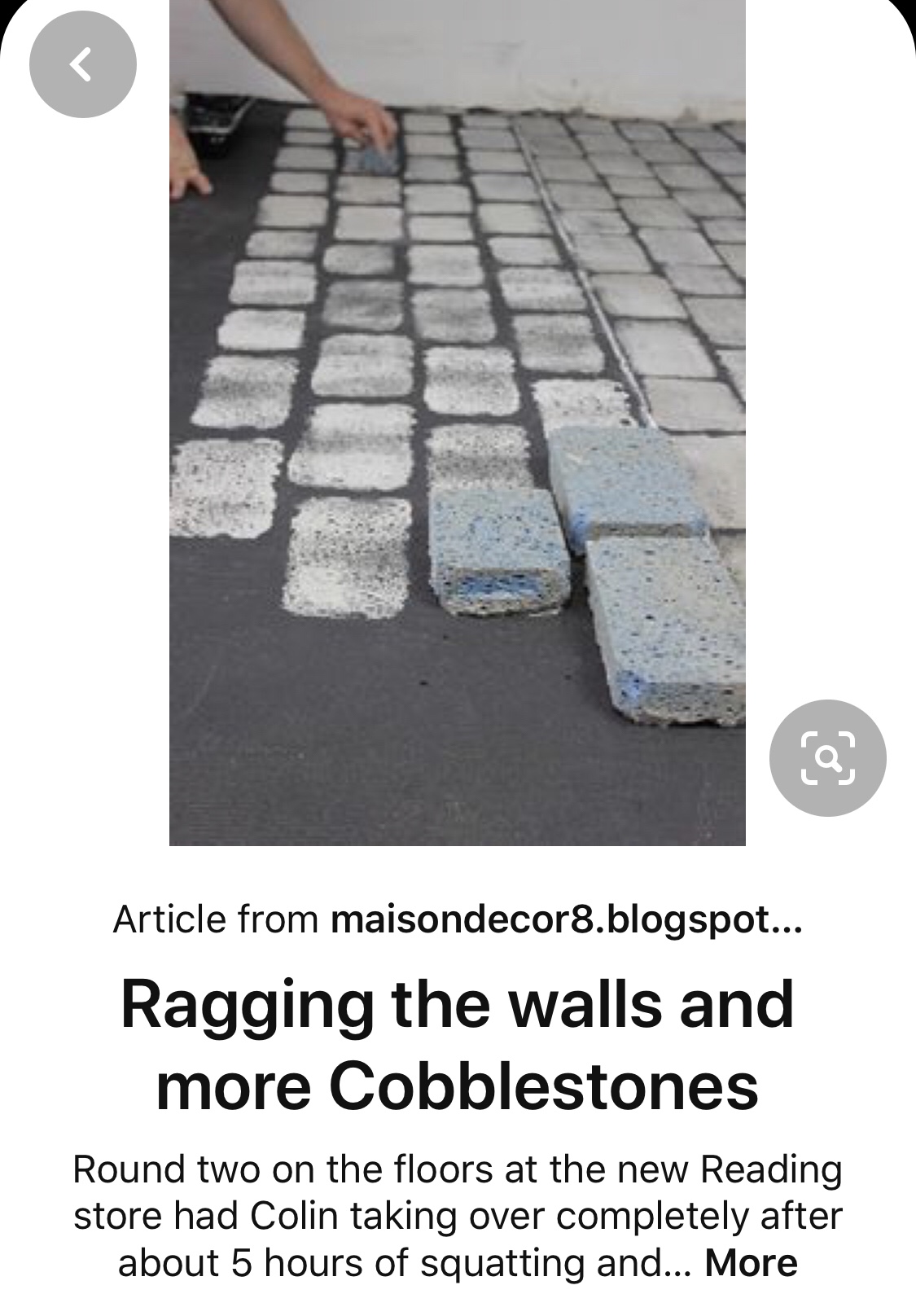Expand the description with More
This screenshot has width=916, height=1316.
751,1263
